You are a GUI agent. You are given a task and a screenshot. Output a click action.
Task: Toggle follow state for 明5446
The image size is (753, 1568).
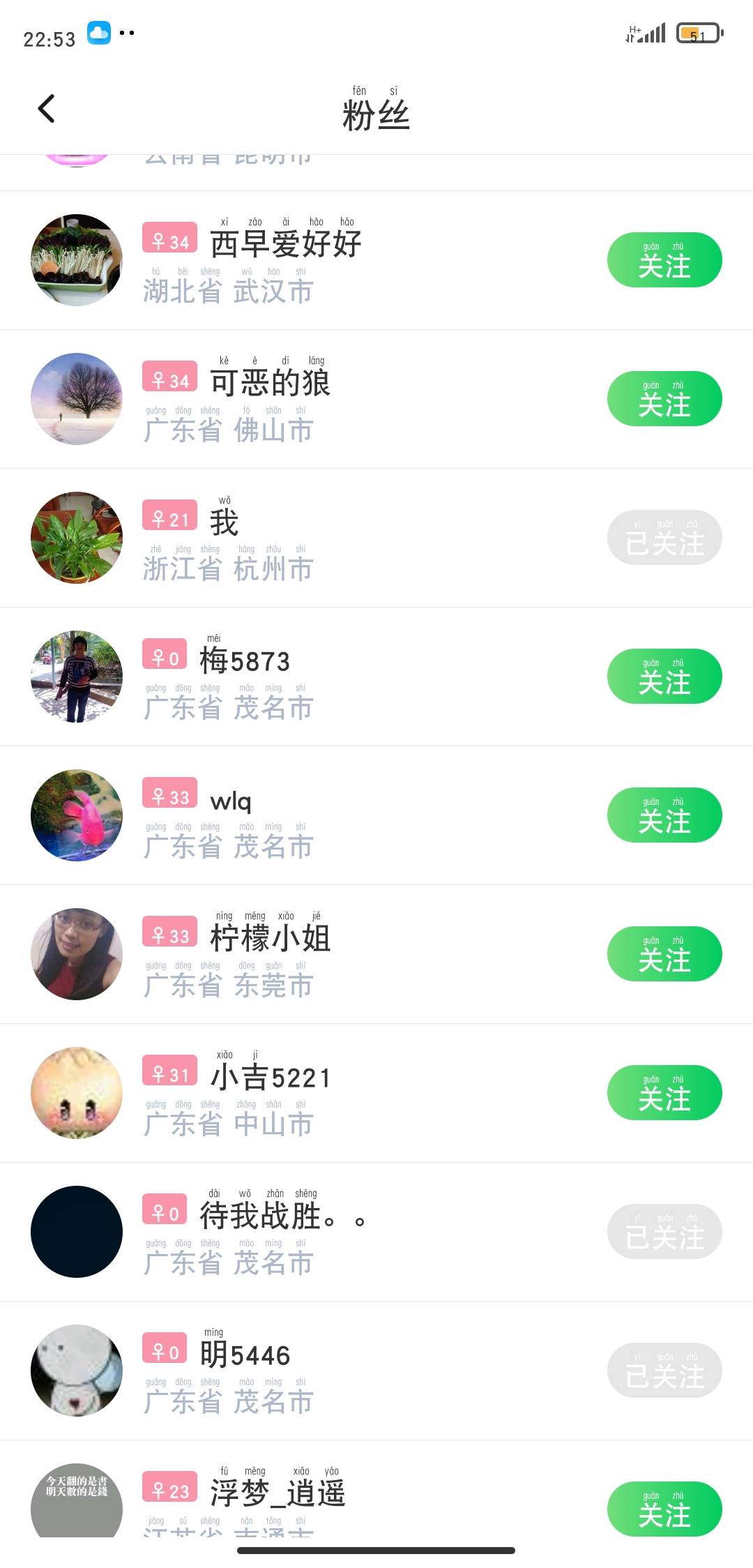(x=664, y=1370)
